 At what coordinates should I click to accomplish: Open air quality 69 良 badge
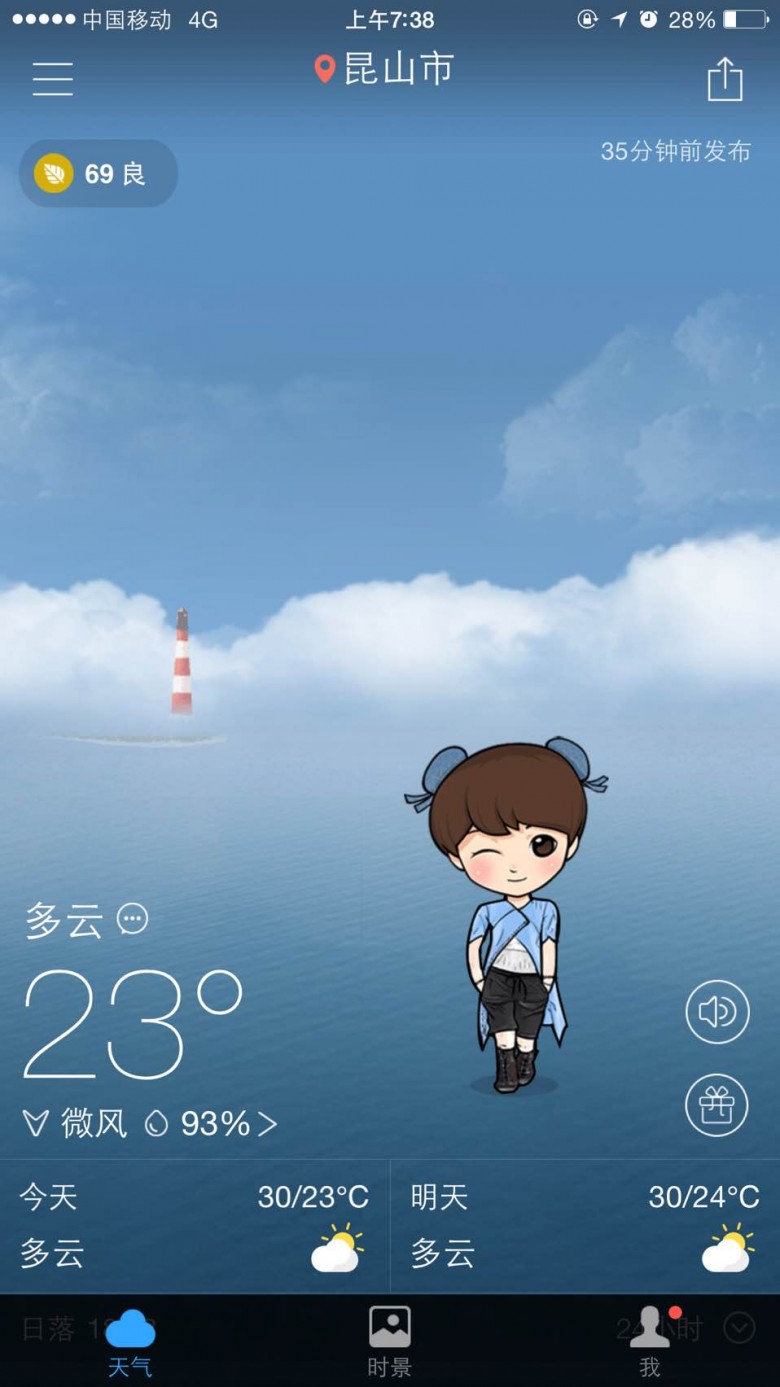[x=98, y=174]
